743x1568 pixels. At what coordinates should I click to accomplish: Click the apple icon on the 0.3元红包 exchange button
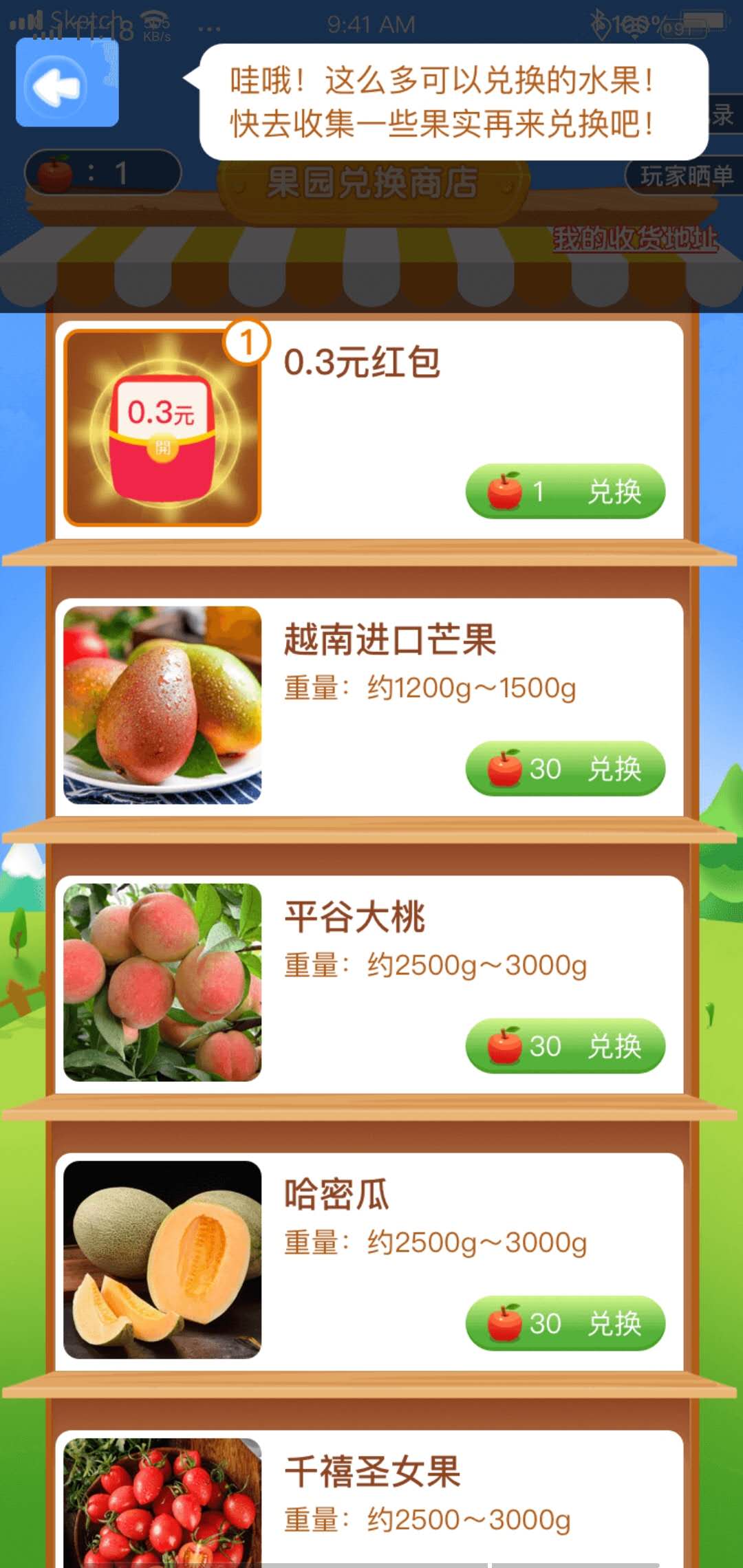(x=504, y=490)
